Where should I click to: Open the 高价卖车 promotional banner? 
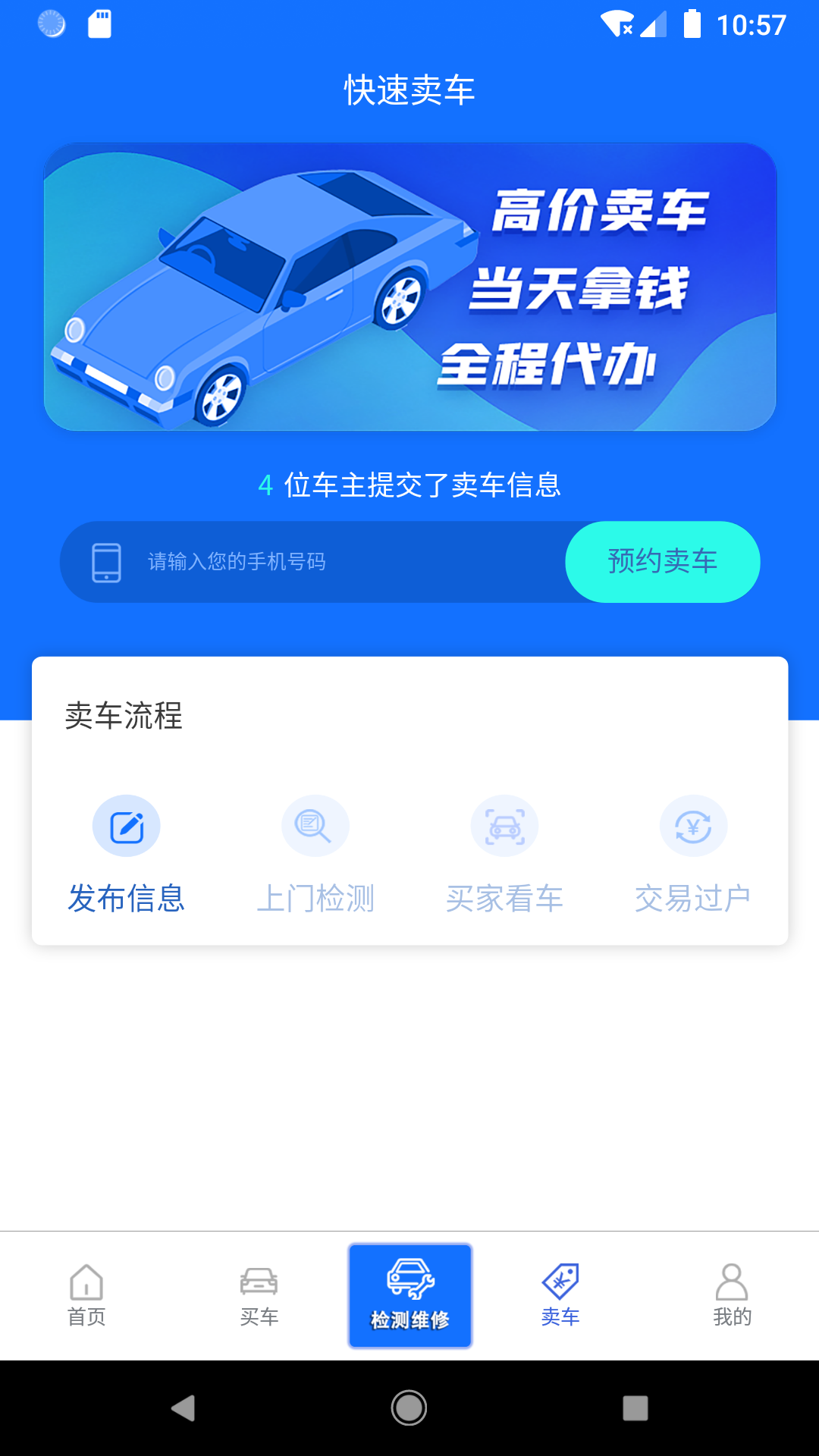tap(409, 287)
